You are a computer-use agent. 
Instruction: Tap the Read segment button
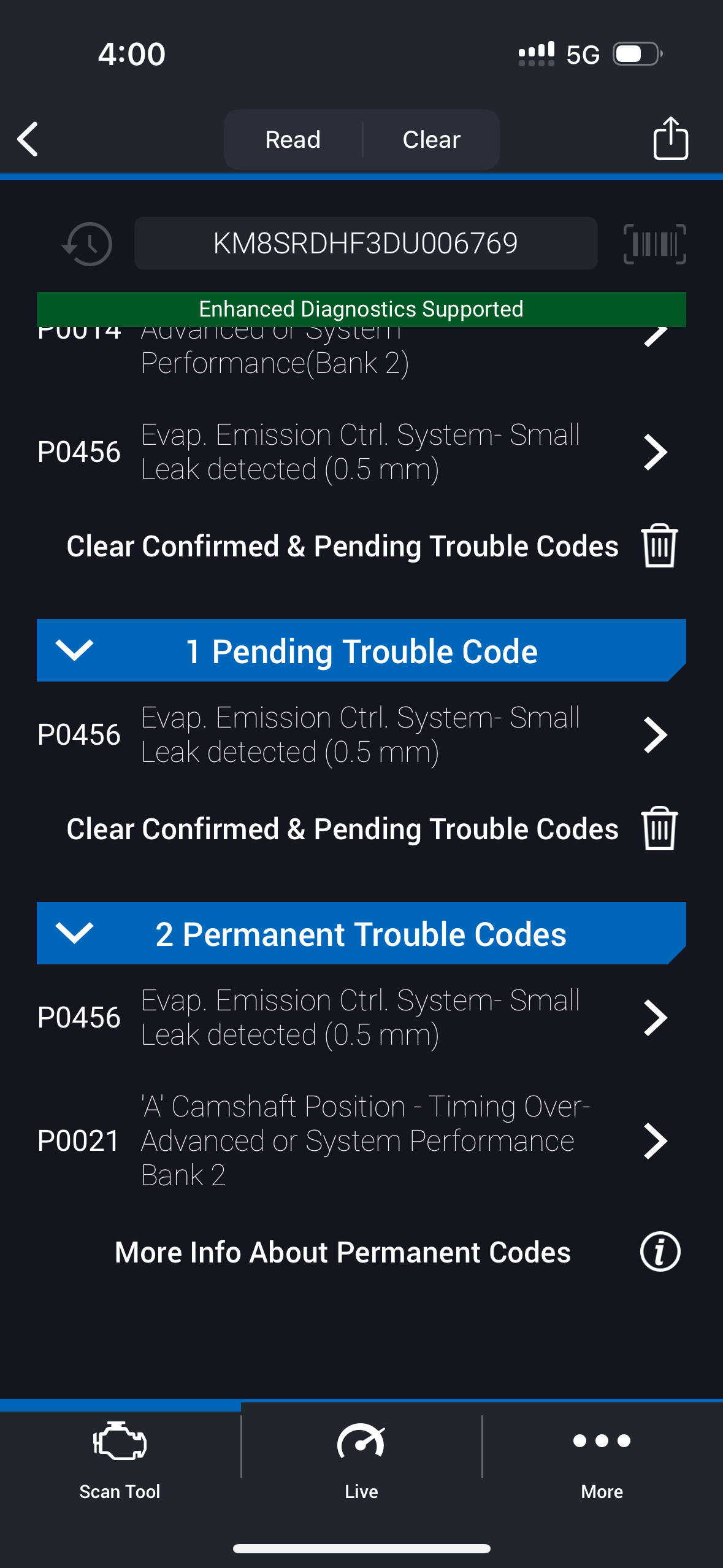293,140
